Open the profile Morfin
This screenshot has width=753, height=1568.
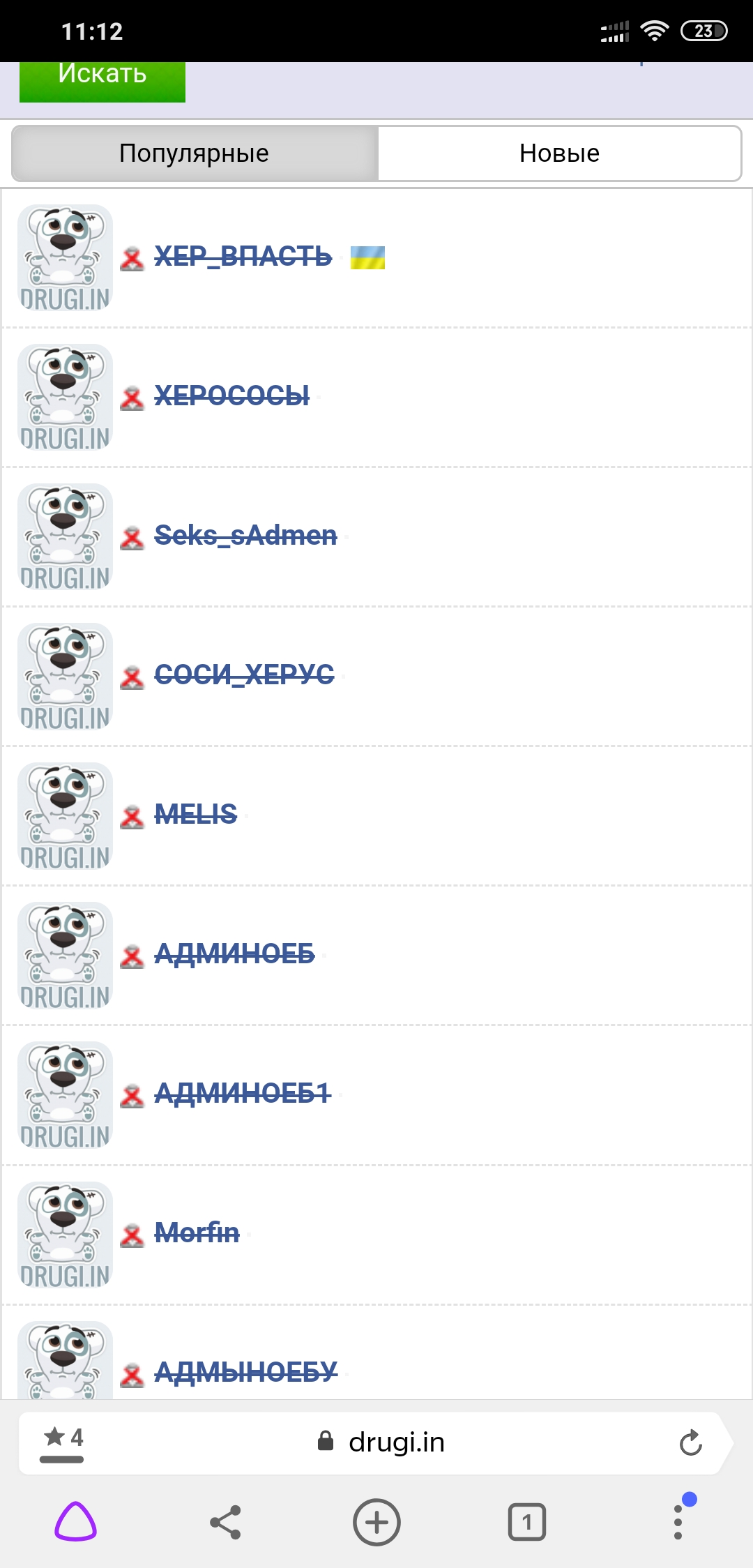pyautogui.click(x=197, y=1233)
